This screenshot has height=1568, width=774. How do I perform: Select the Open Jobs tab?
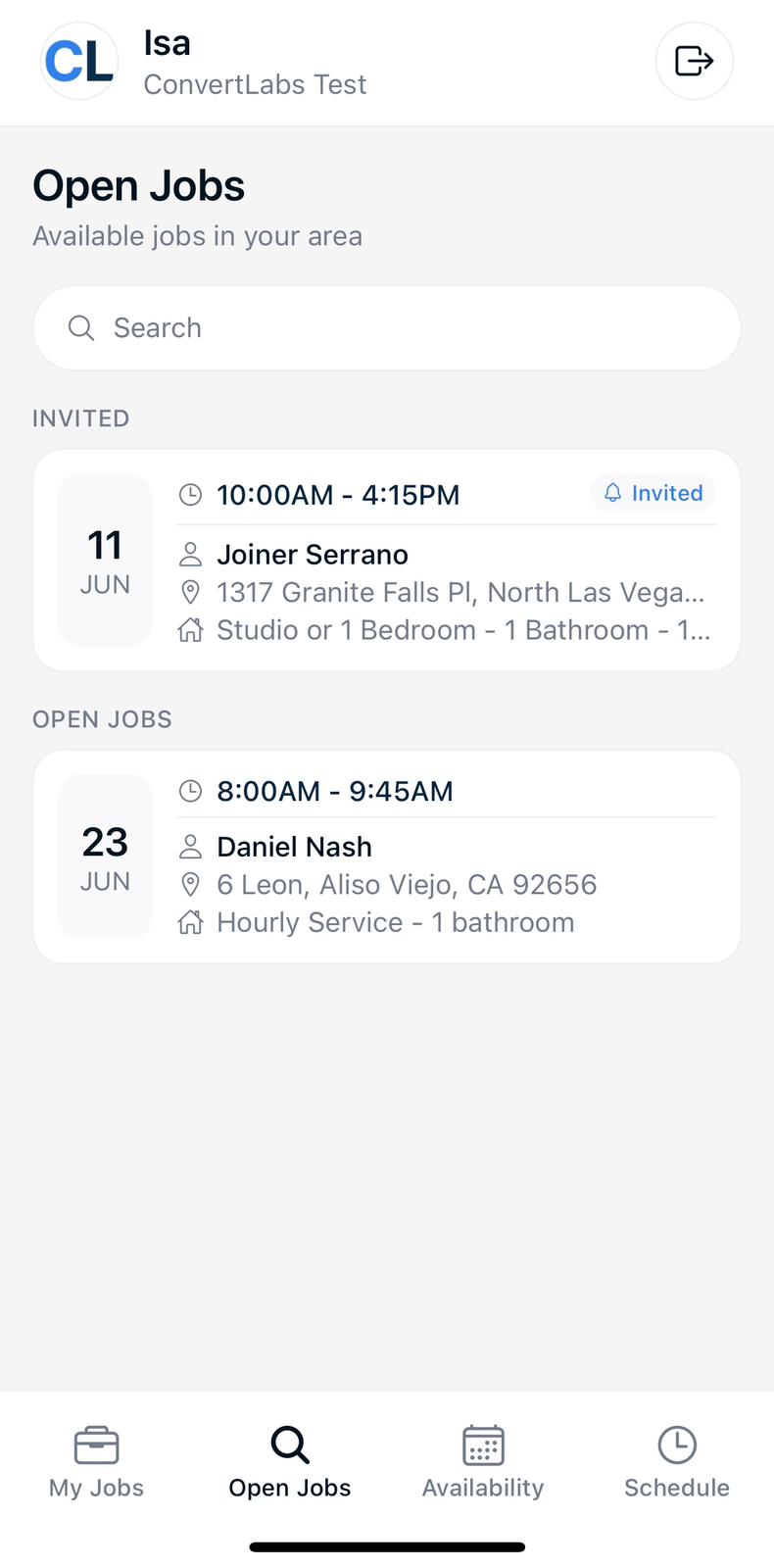pyautogui.click(x=290, y=1462)
